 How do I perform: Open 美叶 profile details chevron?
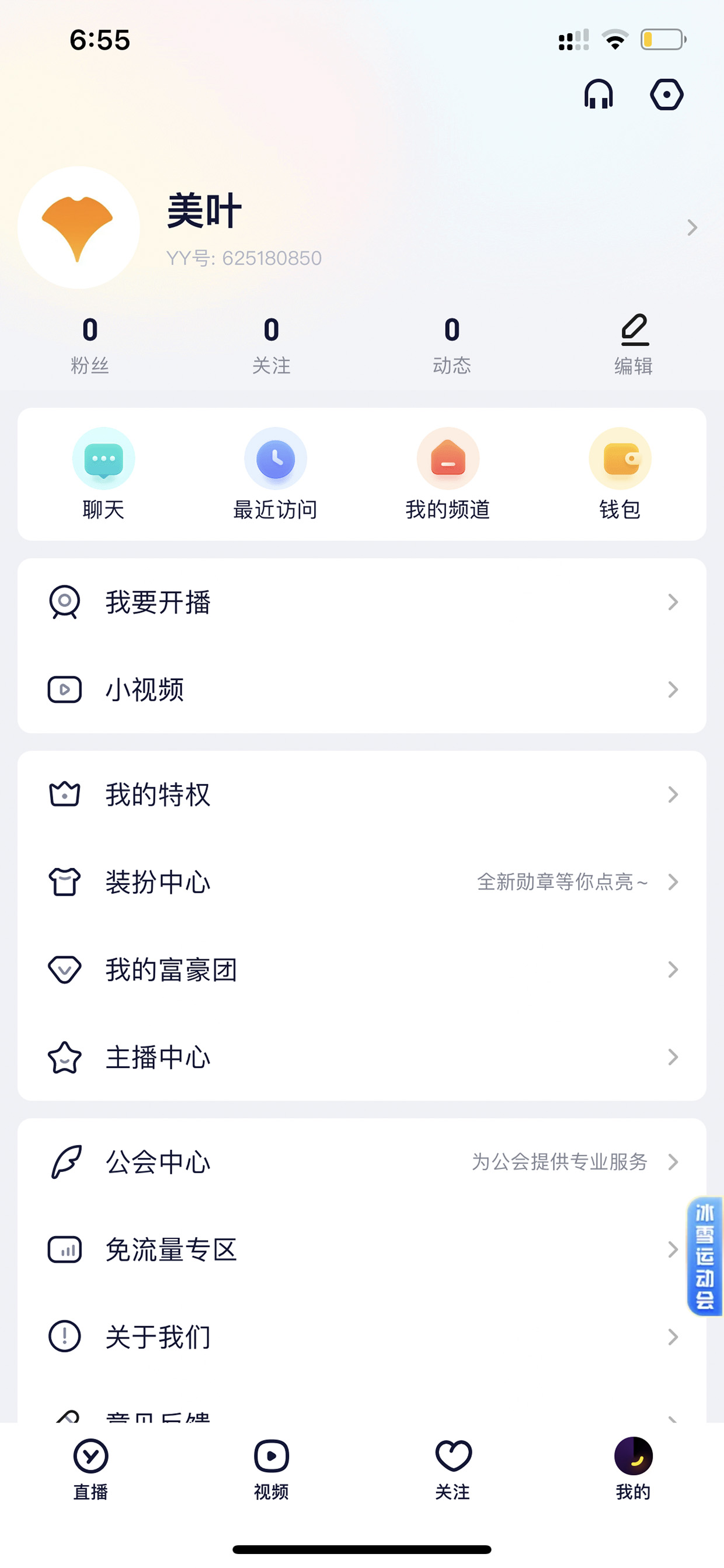692,228
